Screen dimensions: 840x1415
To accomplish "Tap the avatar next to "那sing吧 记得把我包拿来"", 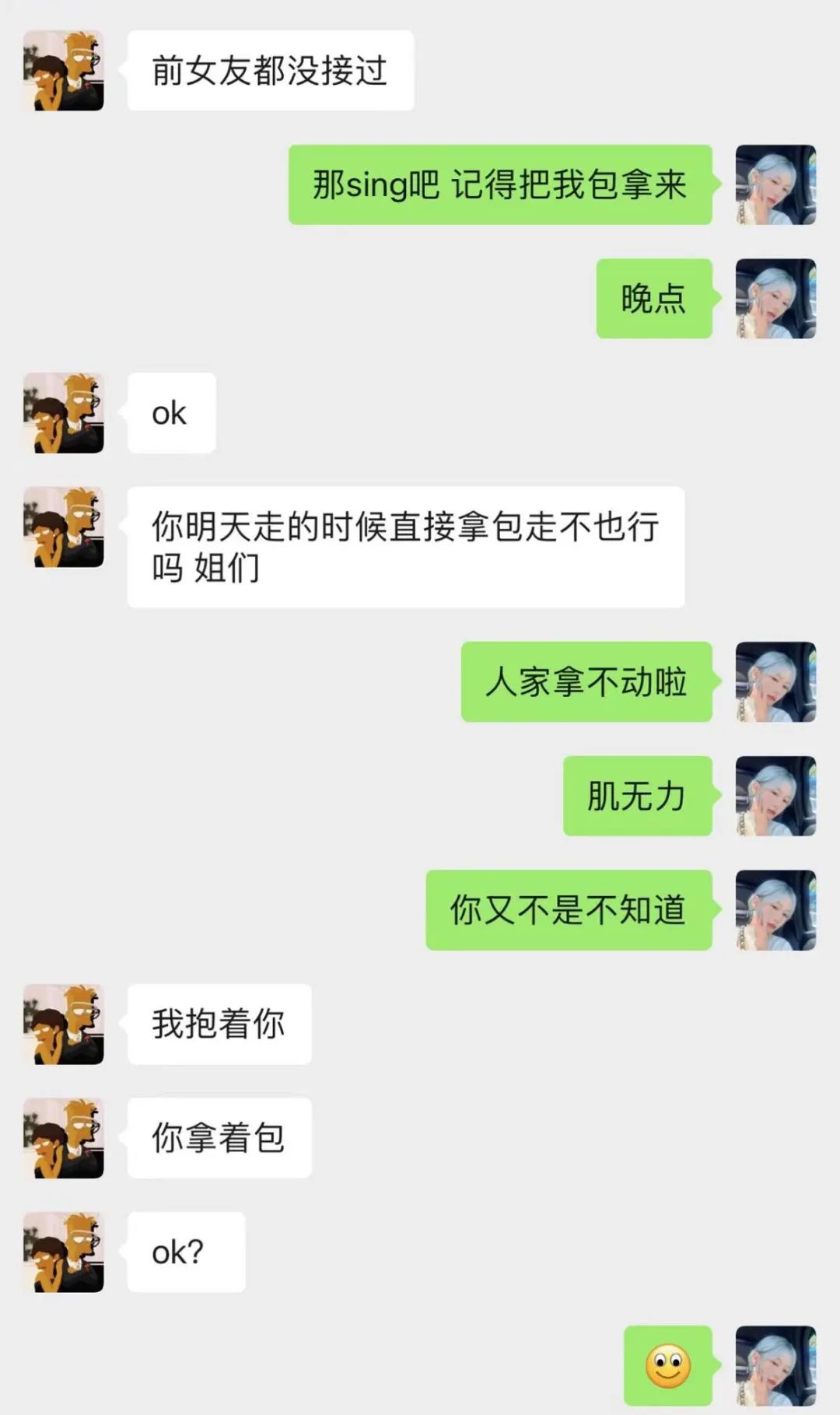I will point(775,184).
